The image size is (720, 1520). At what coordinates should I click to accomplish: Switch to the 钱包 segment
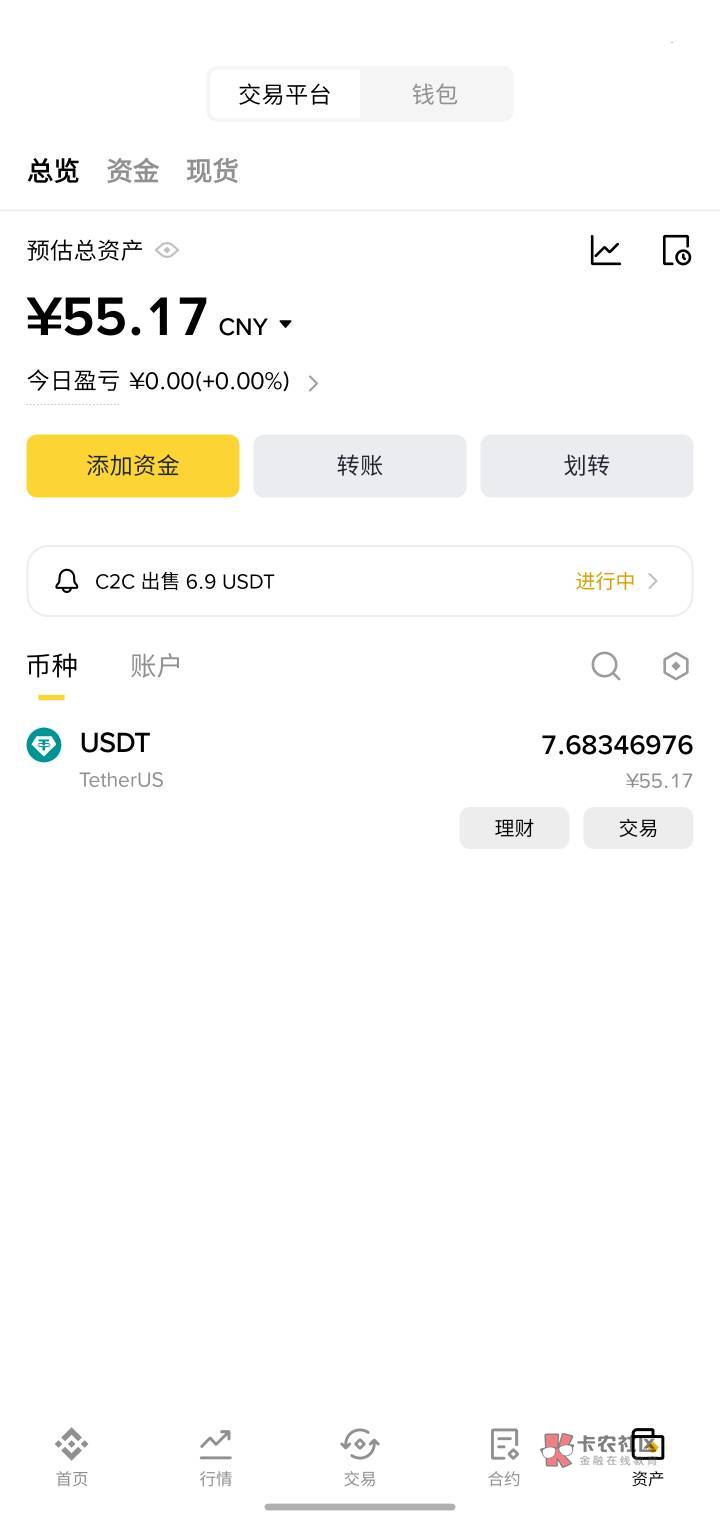click(435, 94)
